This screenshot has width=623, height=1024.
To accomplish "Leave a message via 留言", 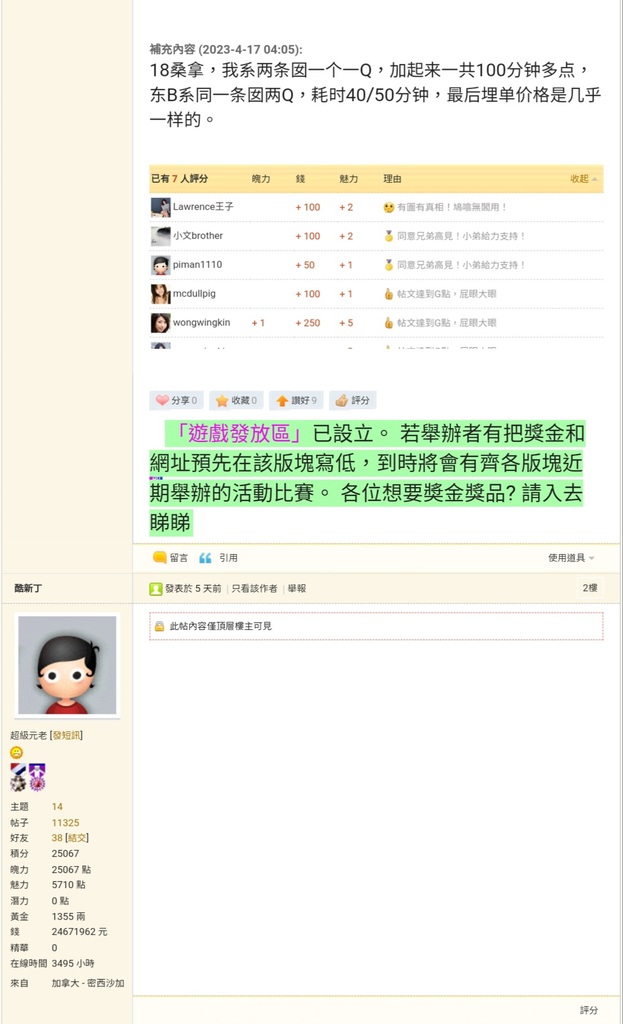I will pos(171,558).
